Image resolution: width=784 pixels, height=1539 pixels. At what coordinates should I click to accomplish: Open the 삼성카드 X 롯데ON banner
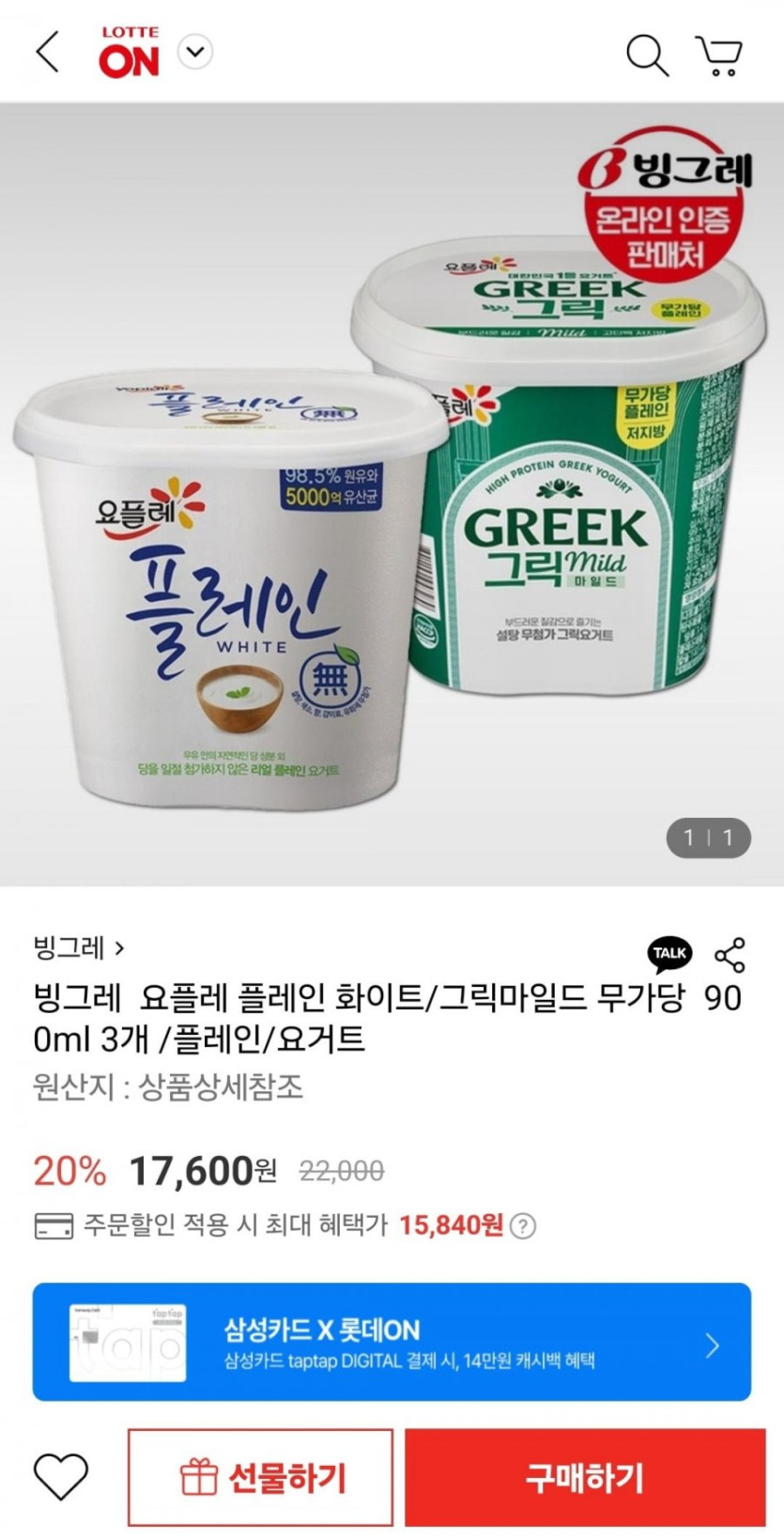tap(392, 1342)
